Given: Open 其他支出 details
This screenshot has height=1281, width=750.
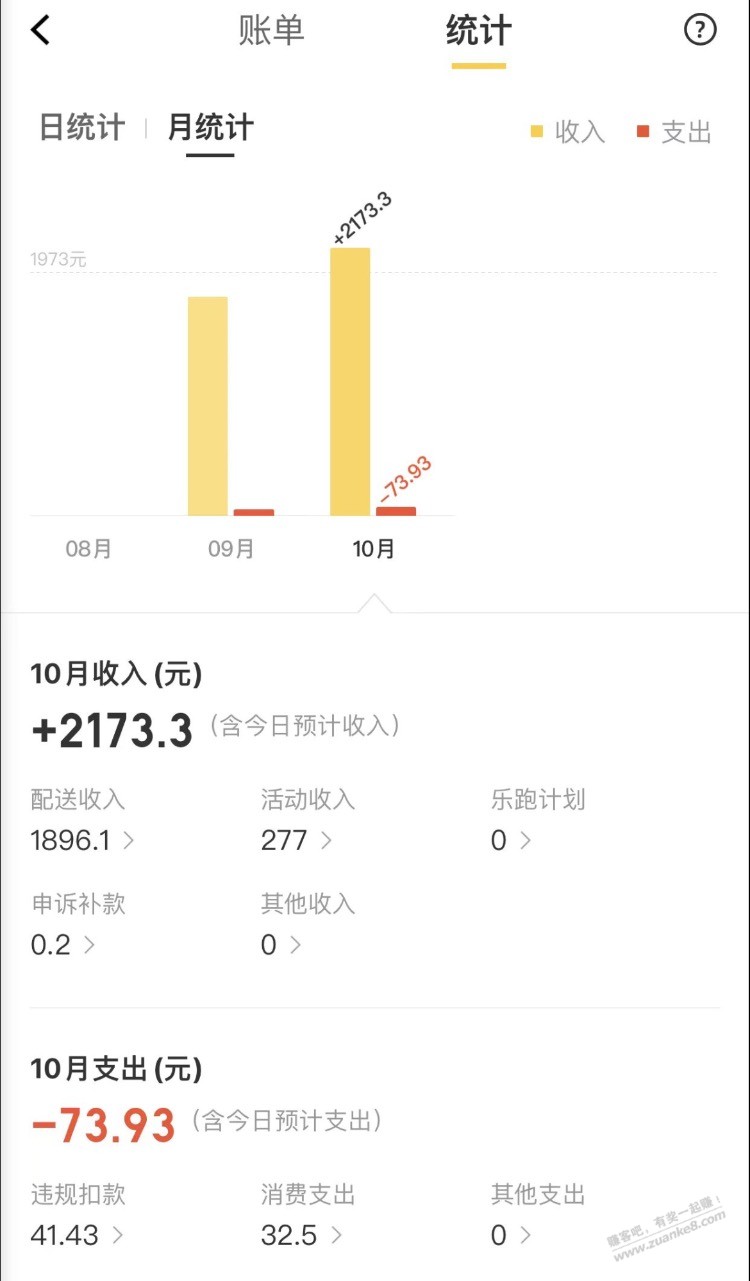Looking at the screenshot, I should [538, 1216].
